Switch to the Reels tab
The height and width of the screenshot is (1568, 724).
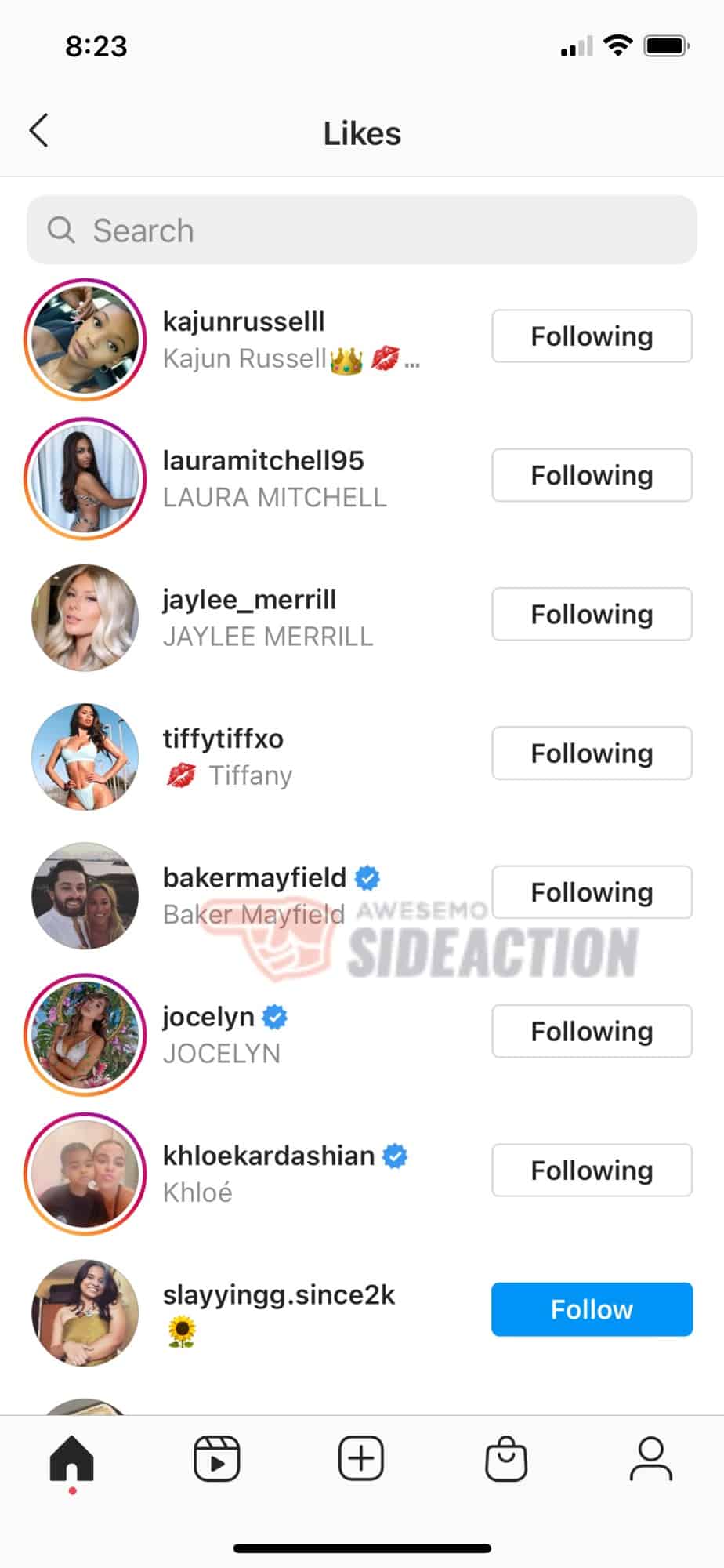[216, 1458]
